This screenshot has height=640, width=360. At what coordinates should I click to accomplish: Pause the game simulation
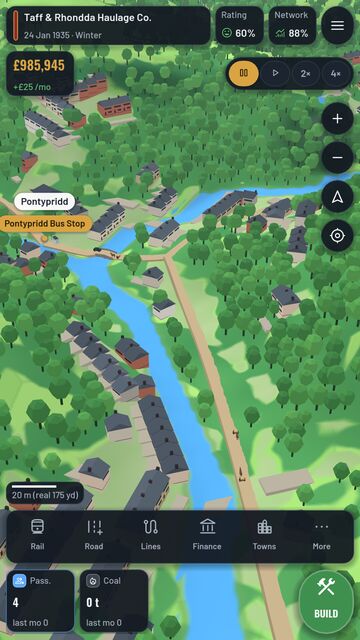click(x=244, y=73)
